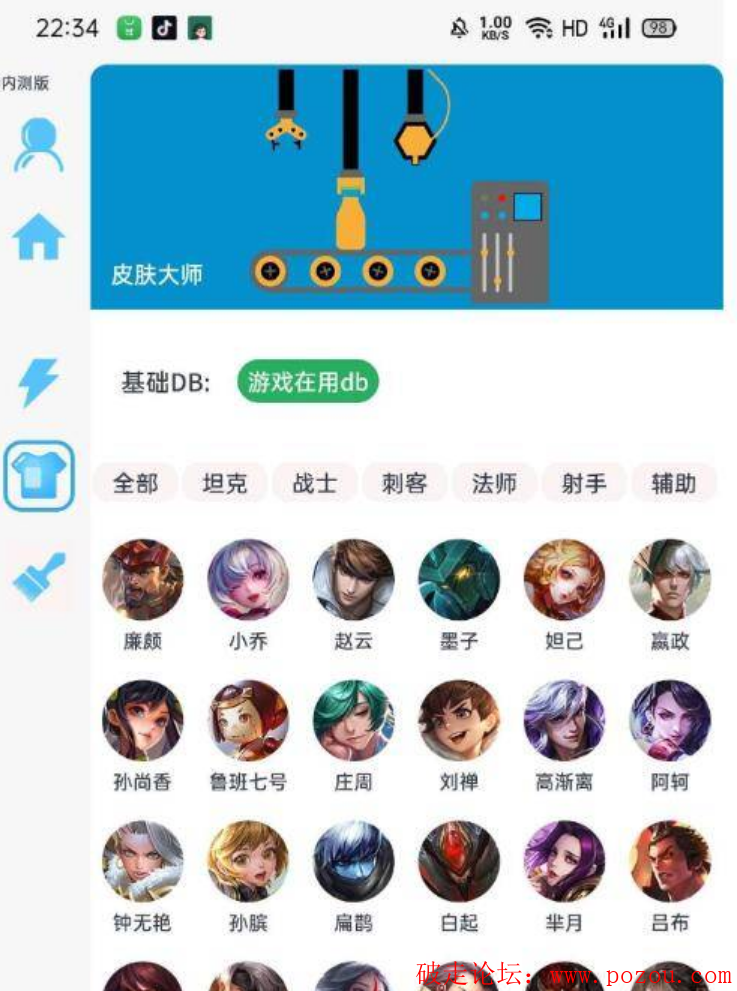Viewport: 737px width, 991px height.
Task: Show only 刺客 heroes
Action: click(x=404, y=483)
